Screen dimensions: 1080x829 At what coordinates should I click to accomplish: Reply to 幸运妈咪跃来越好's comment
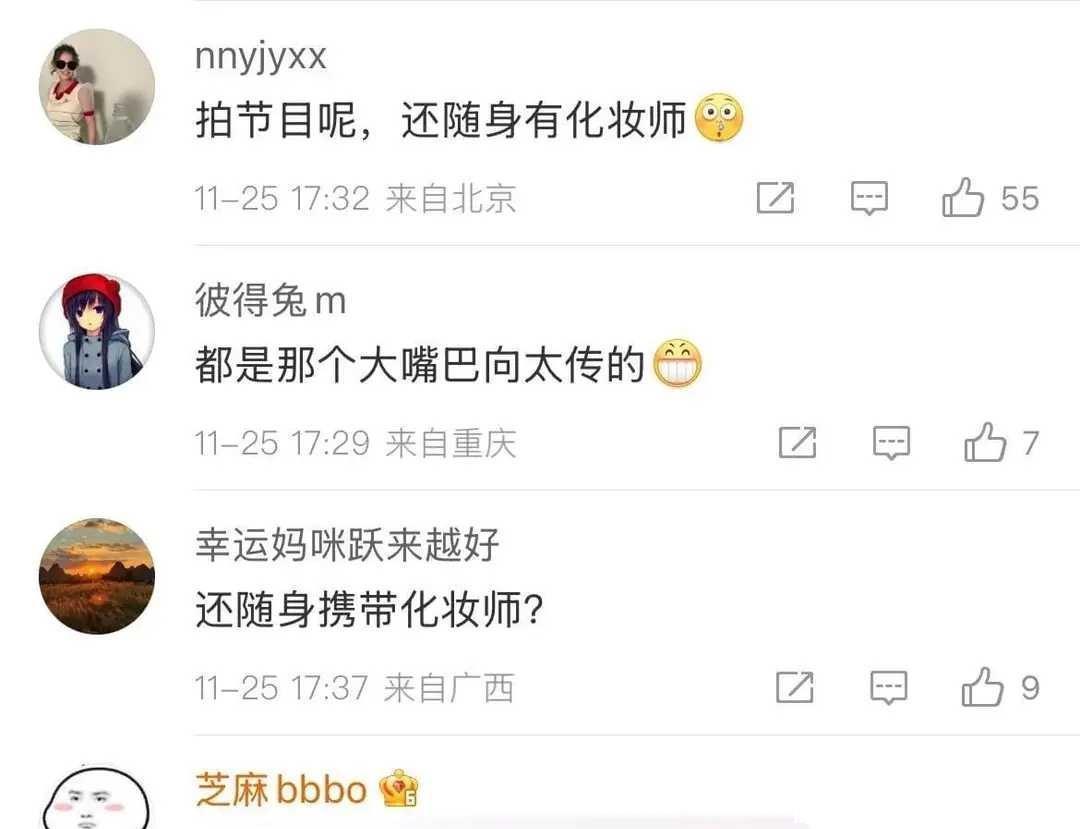pos(889,688)
